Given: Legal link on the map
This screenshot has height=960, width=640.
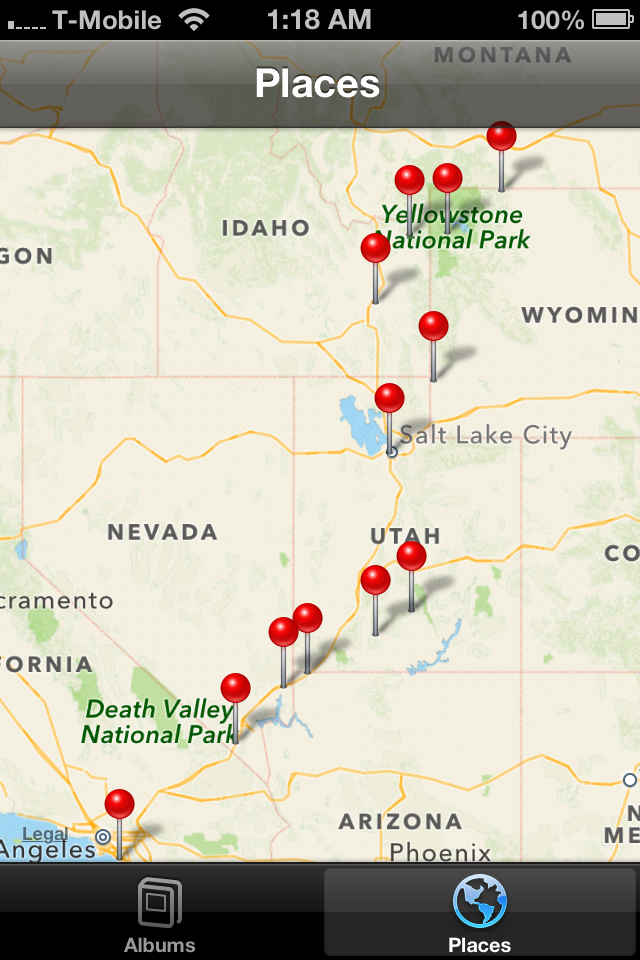Looking at the screenshot, I should (45, 834).
